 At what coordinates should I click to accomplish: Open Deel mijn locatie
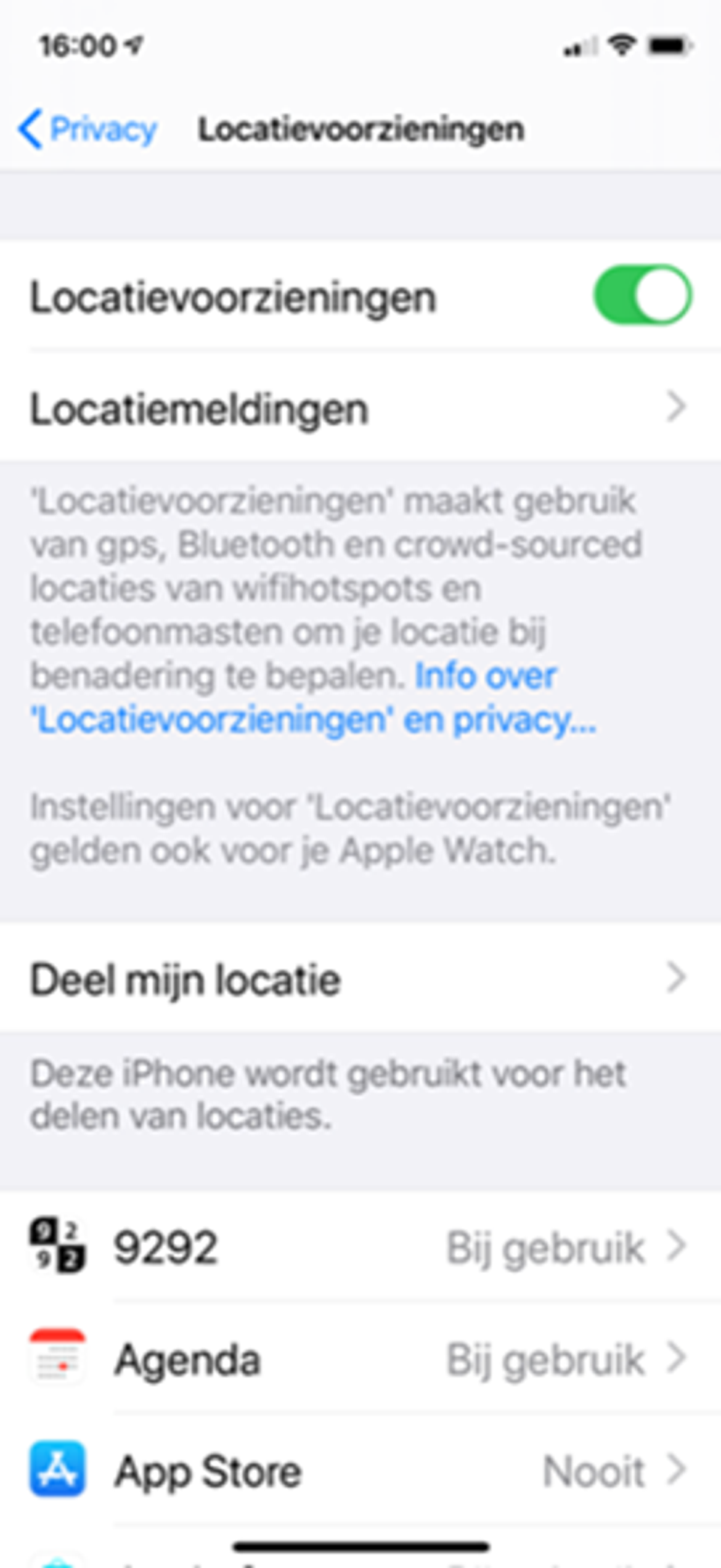pyautogui.click(x=360, y=979)
